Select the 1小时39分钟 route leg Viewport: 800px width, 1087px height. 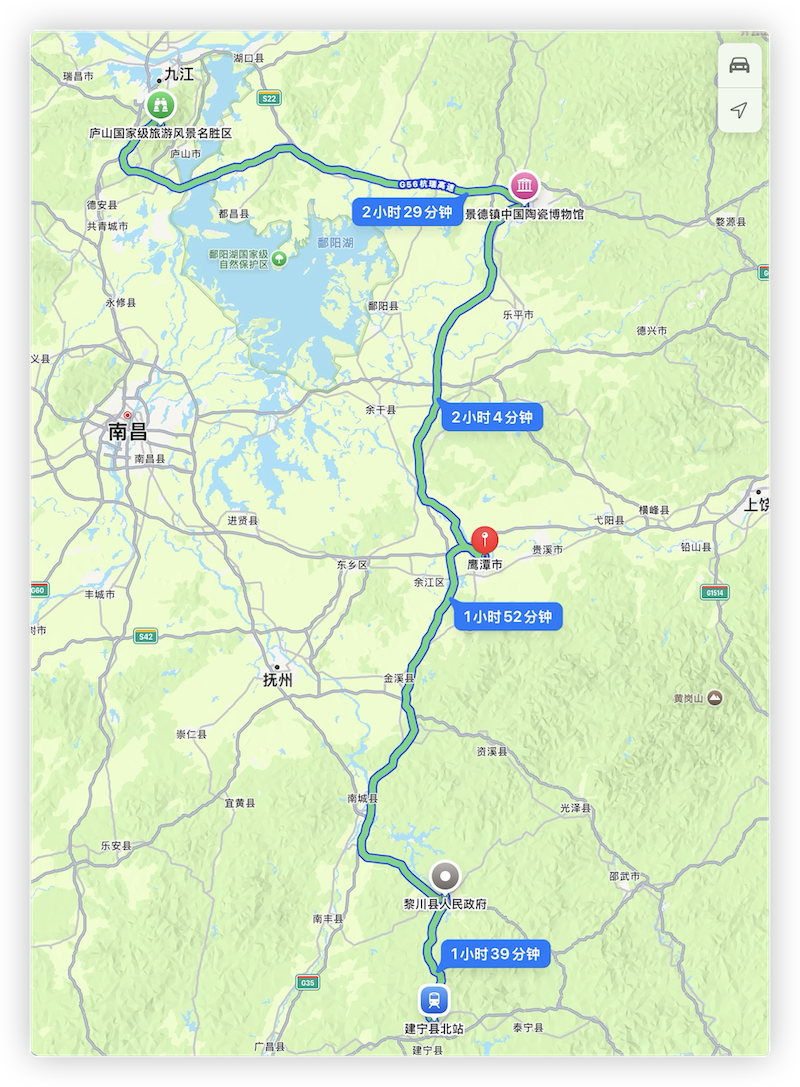click(495, 954)
